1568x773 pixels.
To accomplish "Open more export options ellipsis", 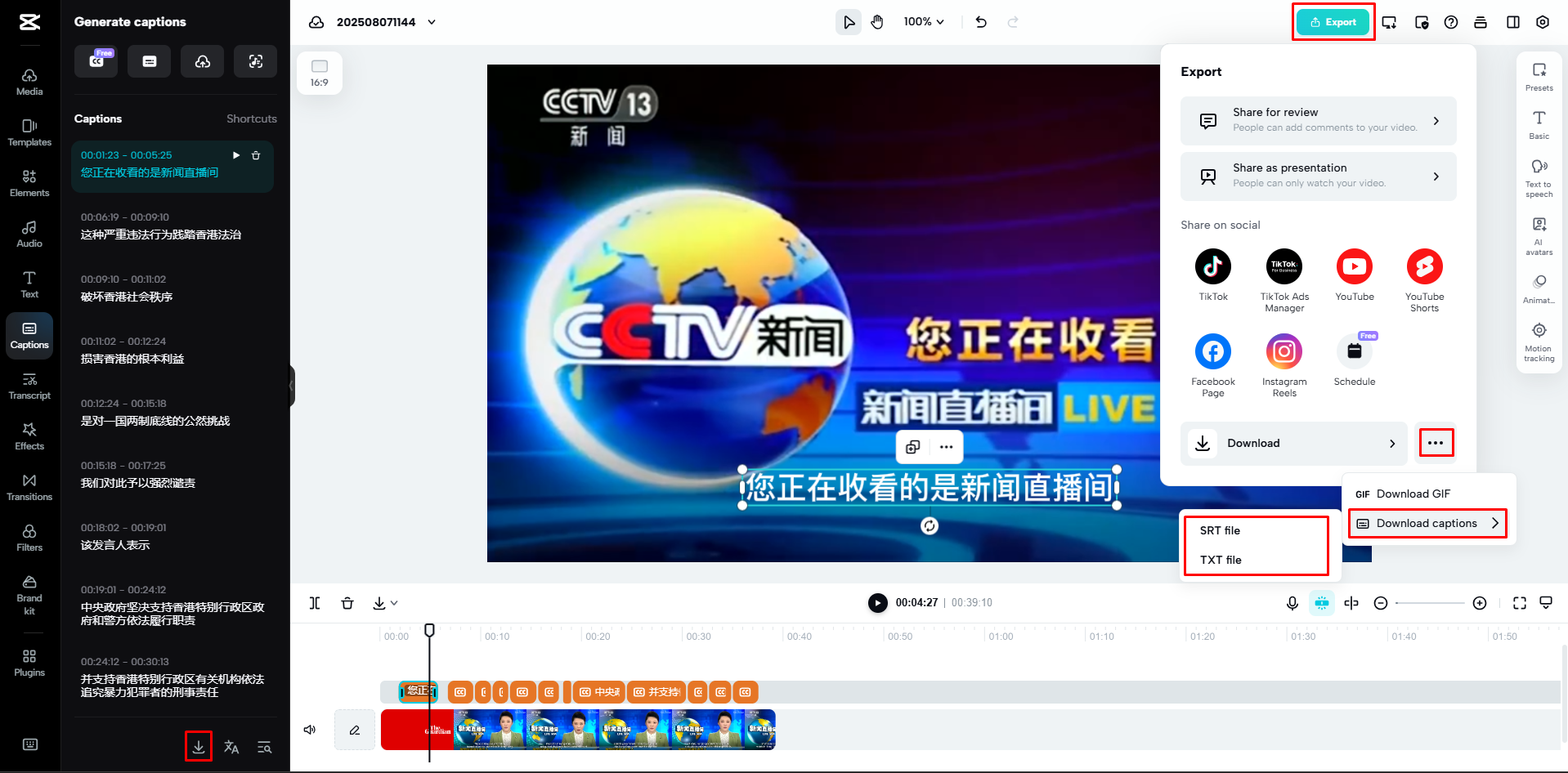I will point(1436,443).
